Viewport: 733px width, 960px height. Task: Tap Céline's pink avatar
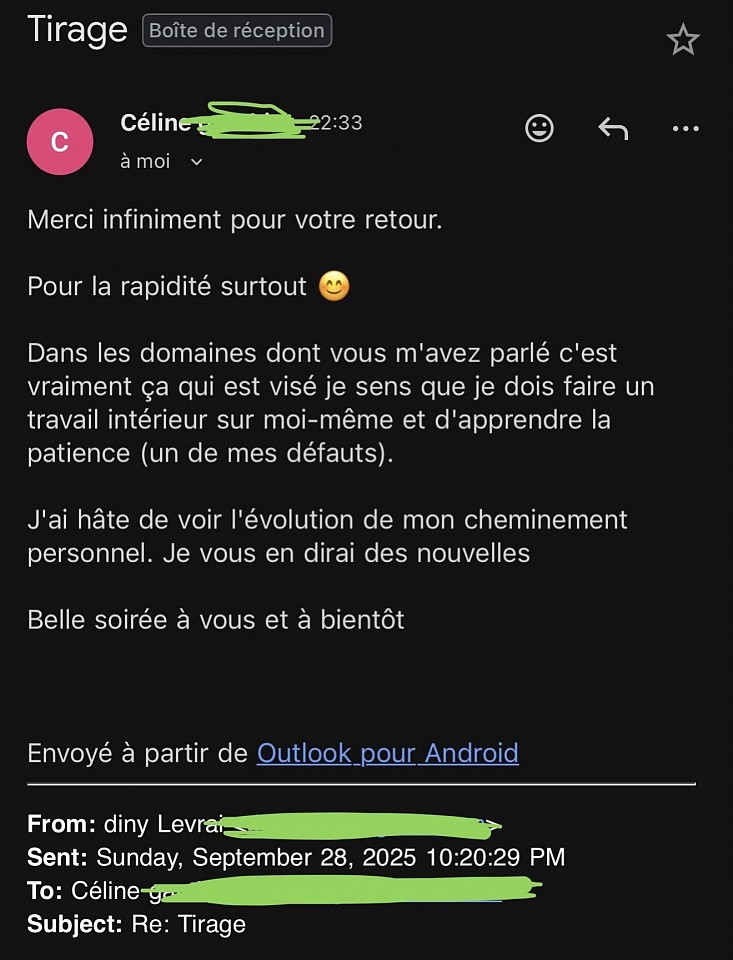point(59,142)
